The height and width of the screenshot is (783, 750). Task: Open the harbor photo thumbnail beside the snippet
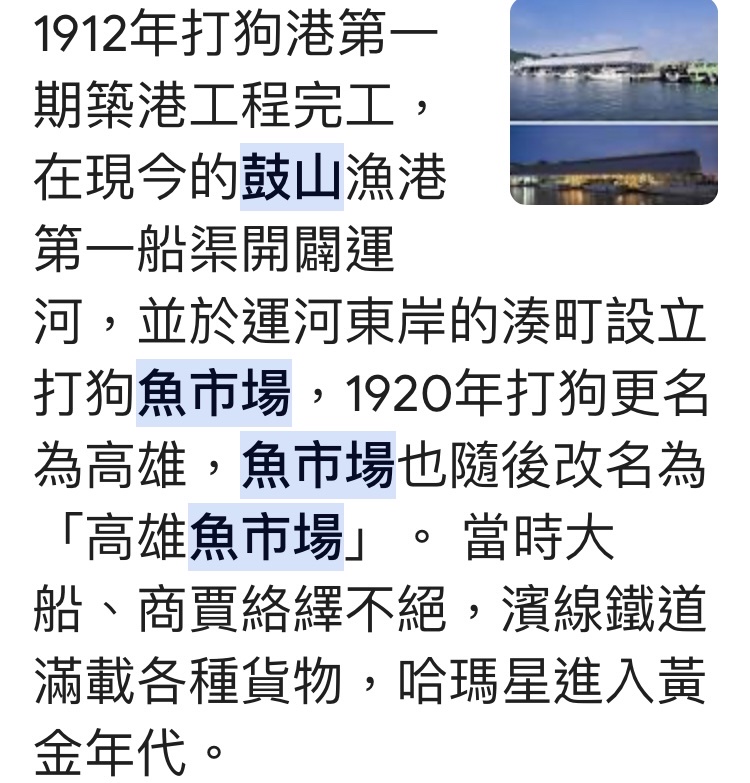(613, 102)
